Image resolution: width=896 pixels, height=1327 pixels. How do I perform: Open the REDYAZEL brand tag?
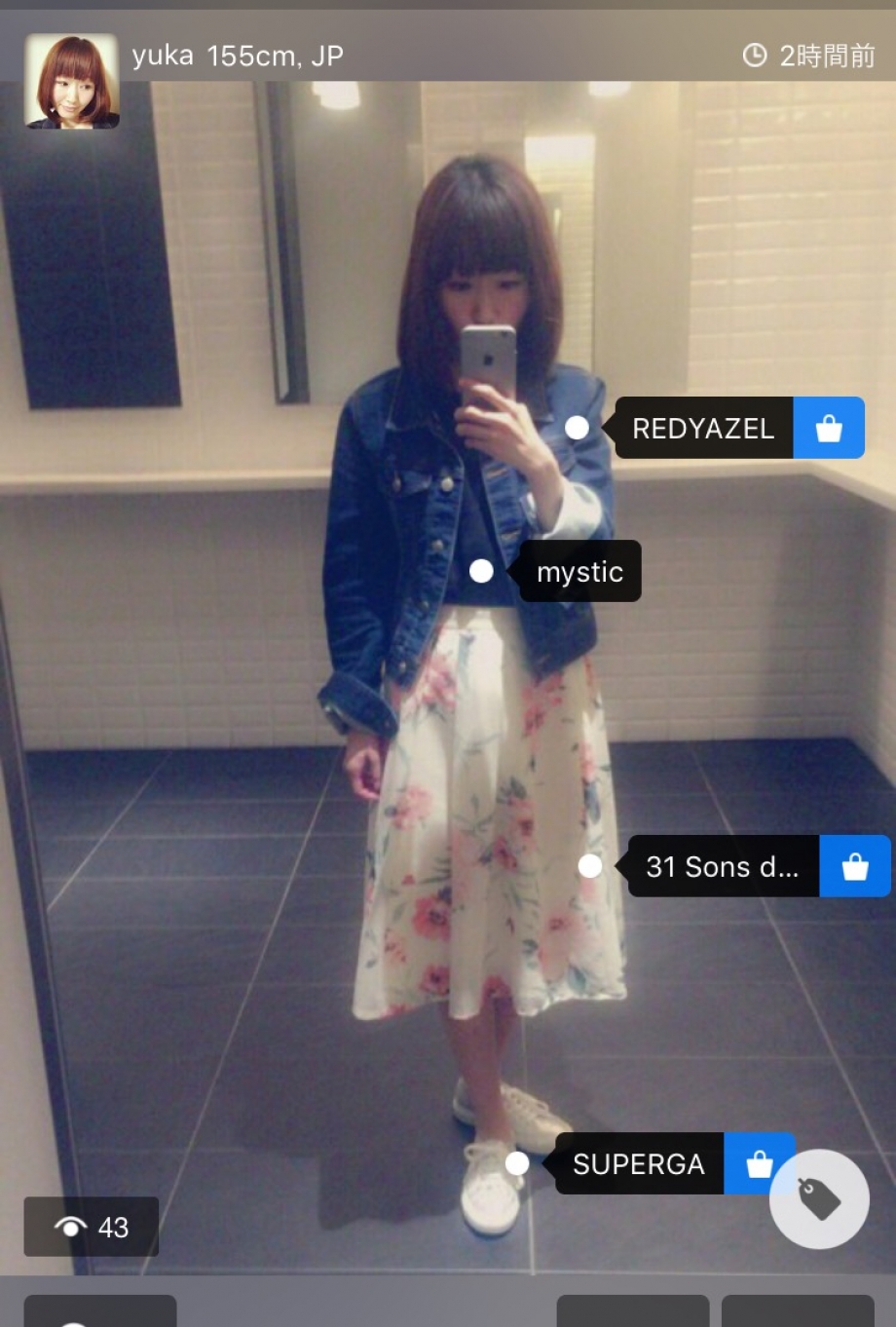coord(703,429)
